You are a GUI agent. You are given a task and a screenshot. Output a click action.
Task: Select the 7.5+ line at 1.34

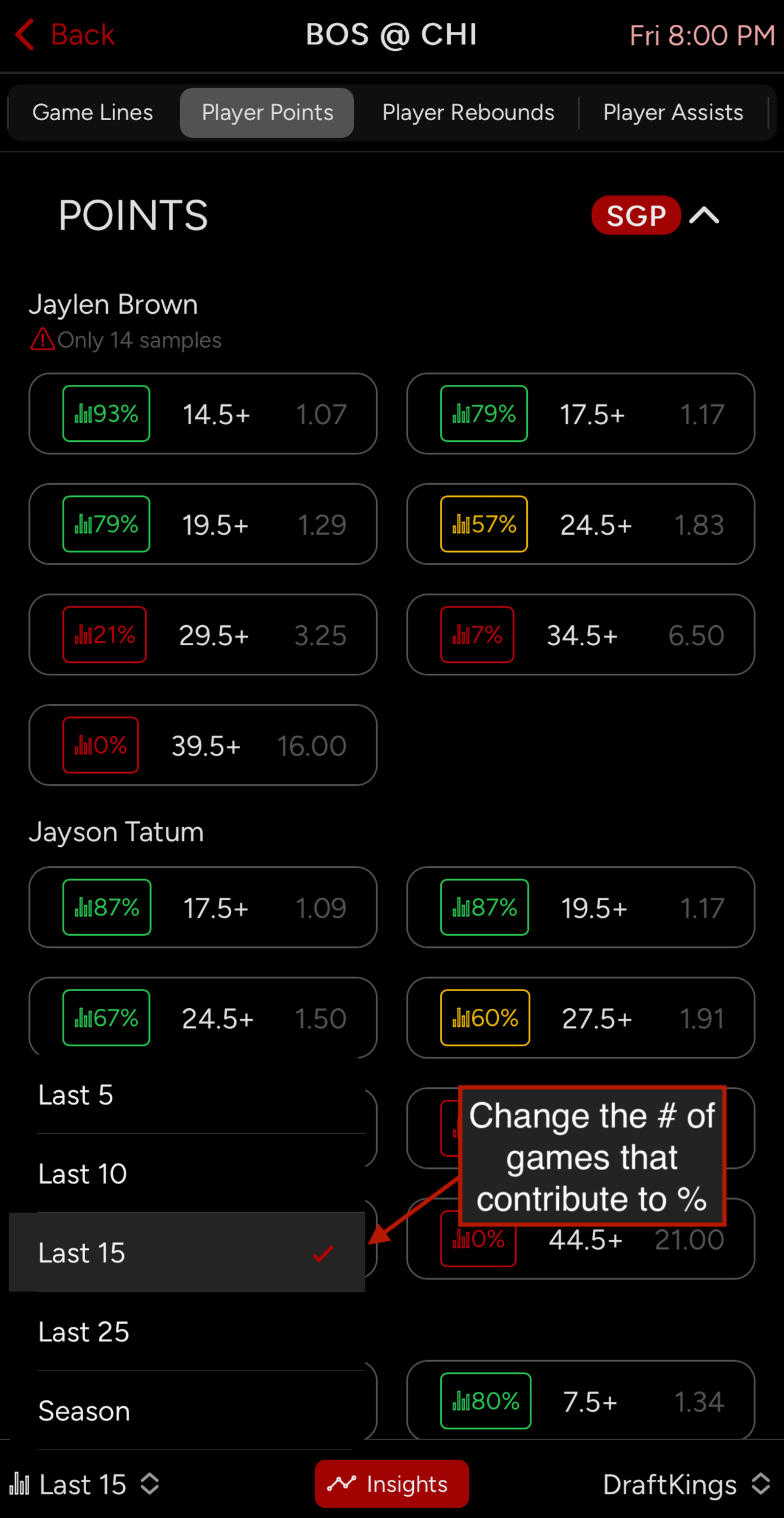[x=580, y=1401]
